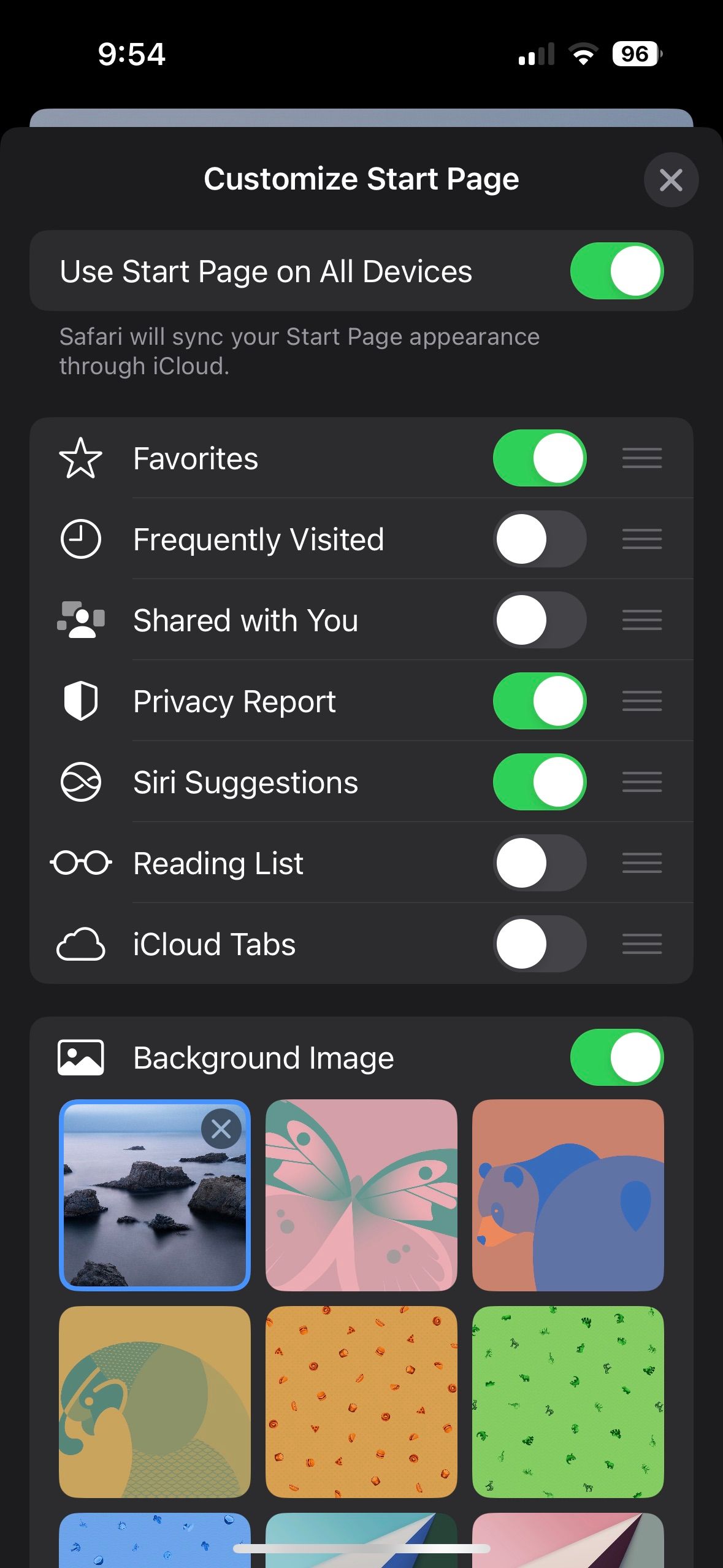Click the Shared with You icon
The height and width of the screenshot is (1568, 723).
click(82, 620)
